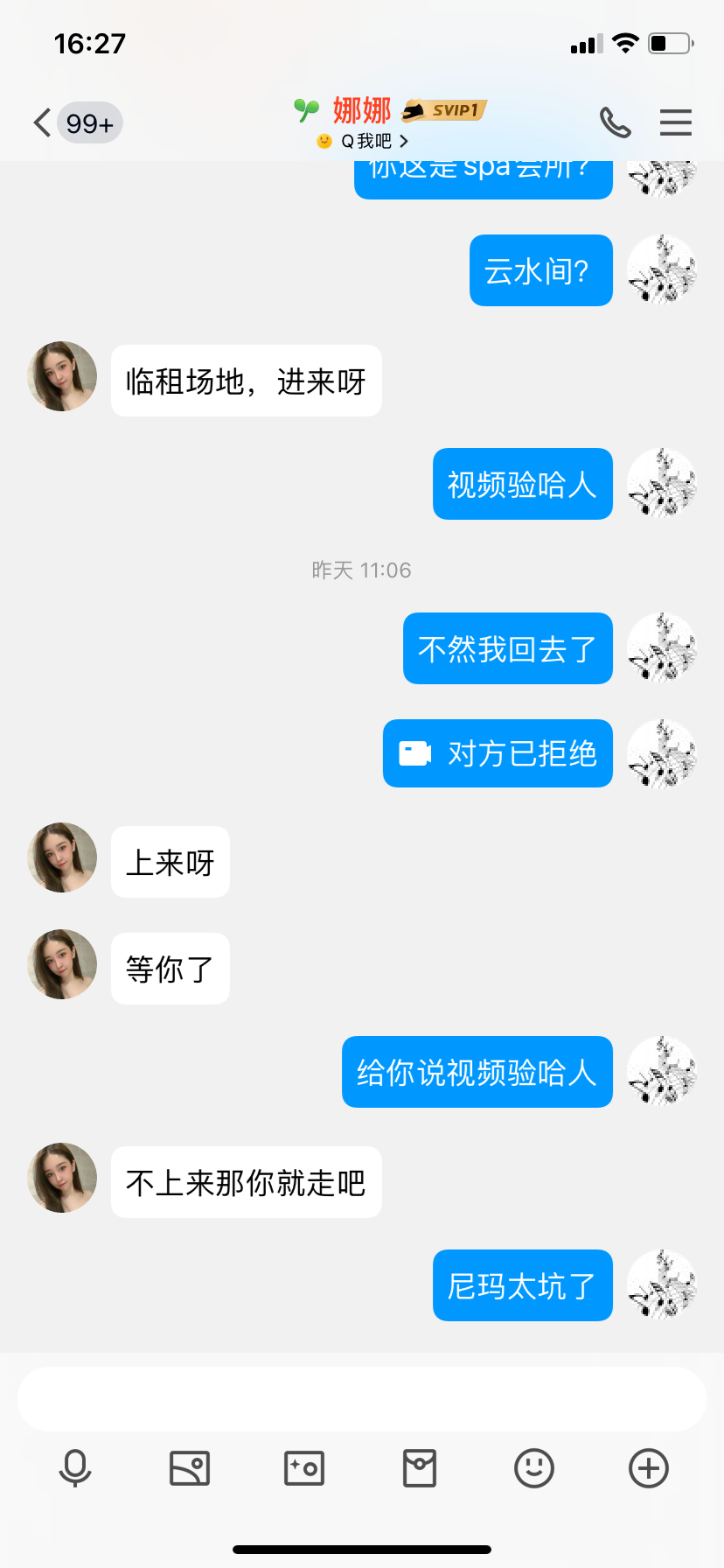Open the emoji picker icon

click(534, 1468)
